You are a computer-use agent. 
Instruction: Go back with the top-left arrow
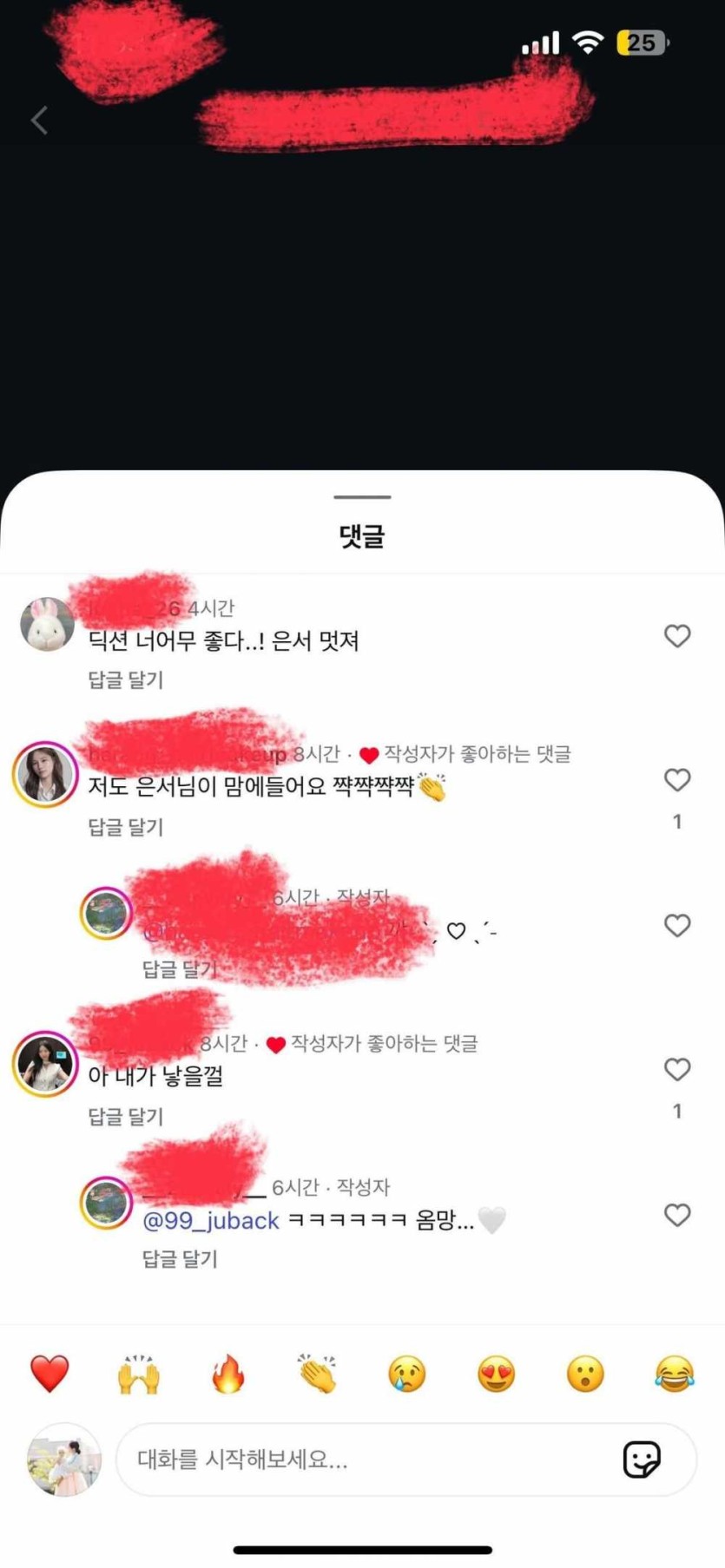pyautogui.click(x=39, y=120)
